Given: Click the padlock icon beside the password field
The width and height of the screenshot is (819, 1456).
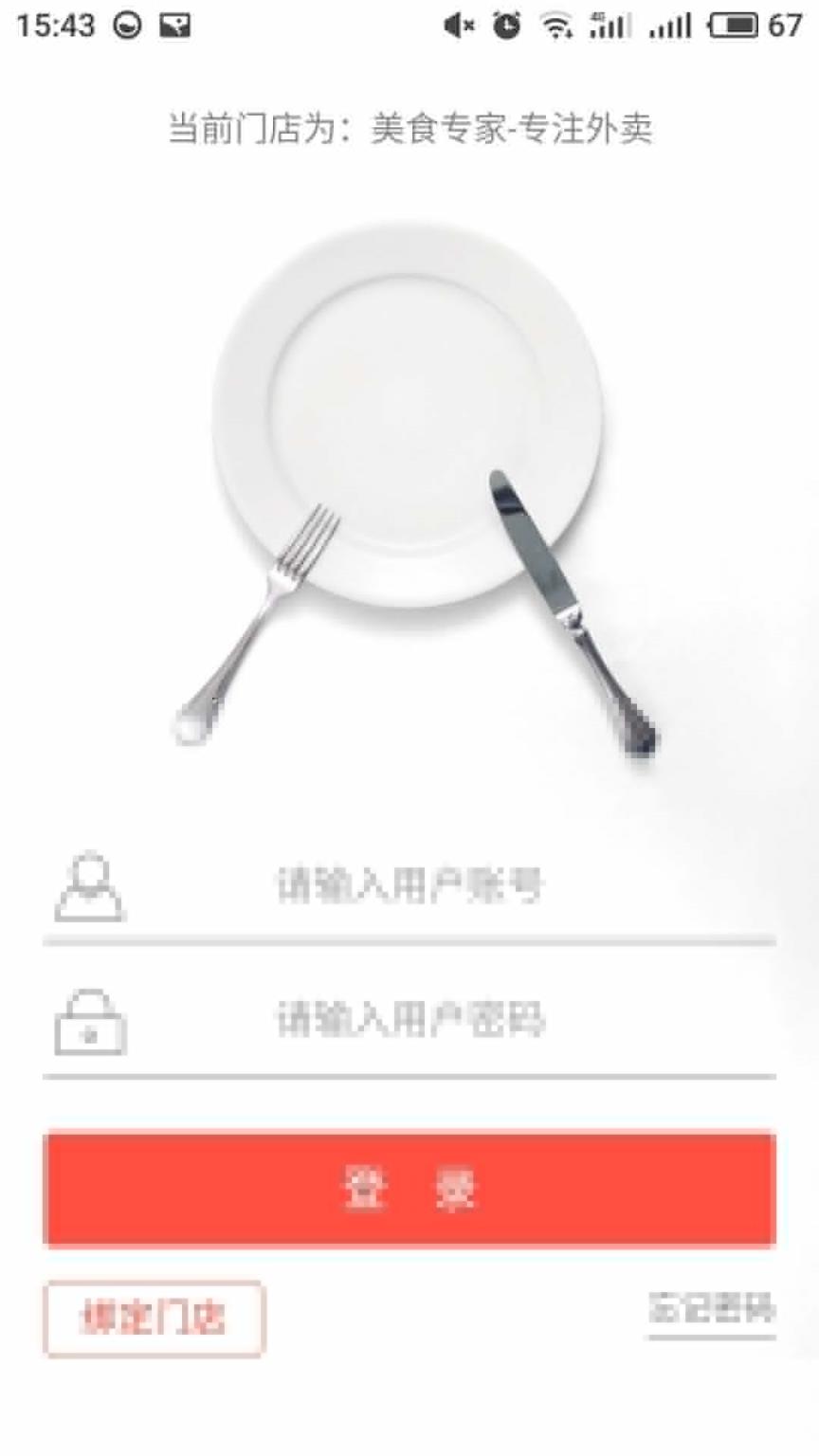Looking at the screenshot, I should point(88,1022).
